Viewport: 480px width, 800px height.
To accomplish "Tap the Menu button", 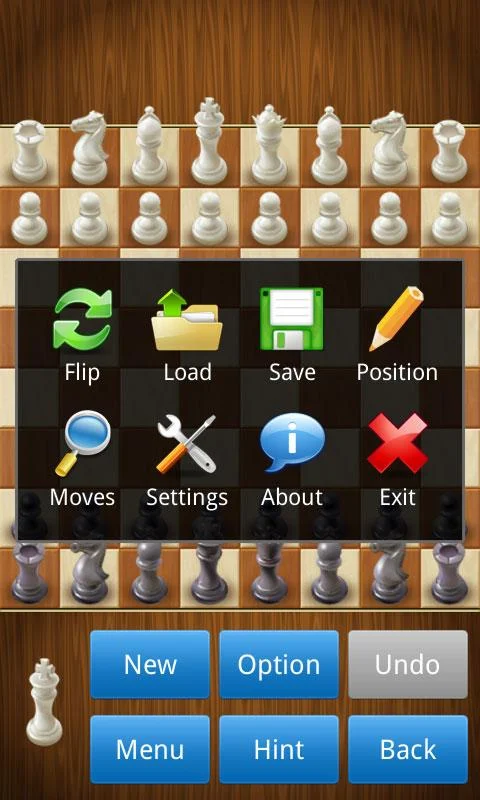I will pyautogui.click(x=150, y=749).
